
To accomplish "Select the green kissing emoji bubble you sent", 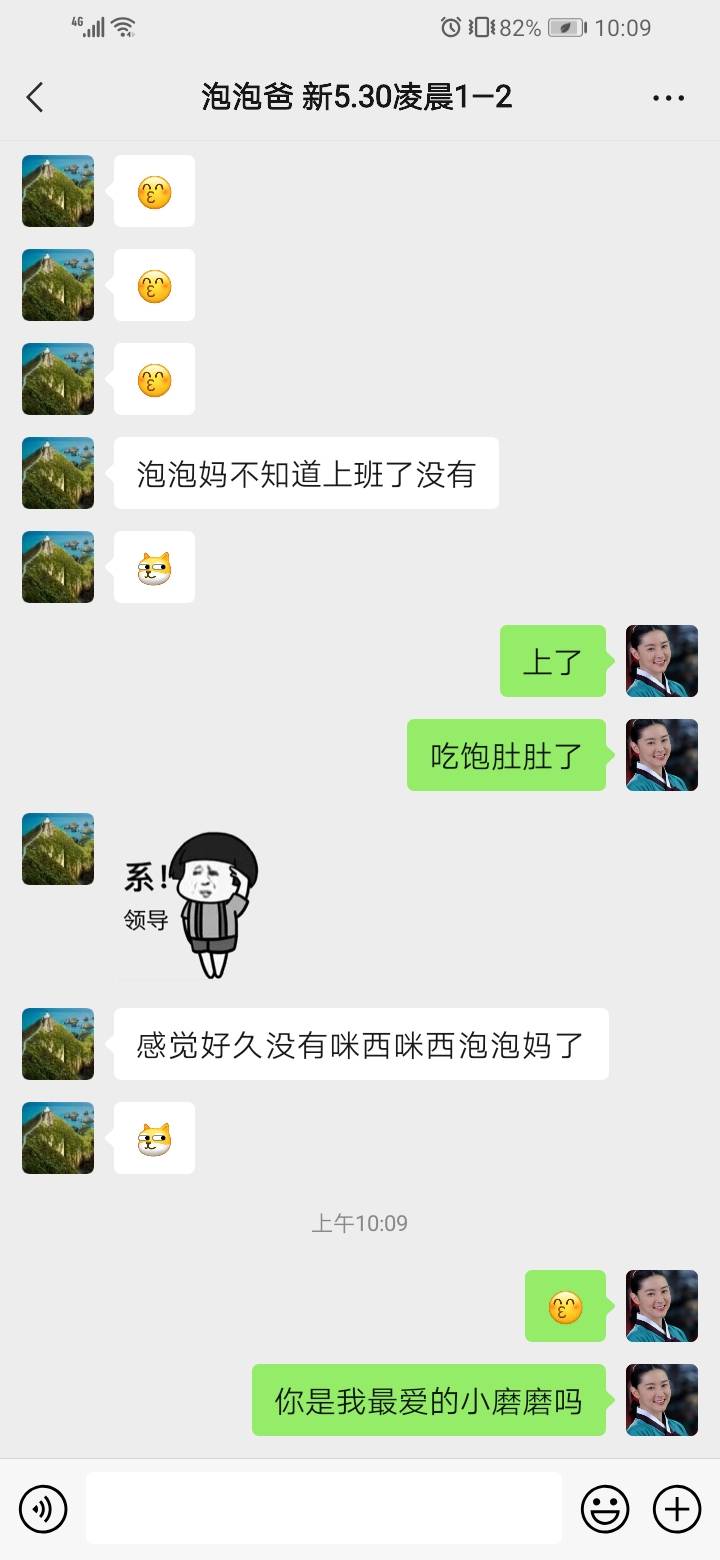I will tap(566, 1307).
